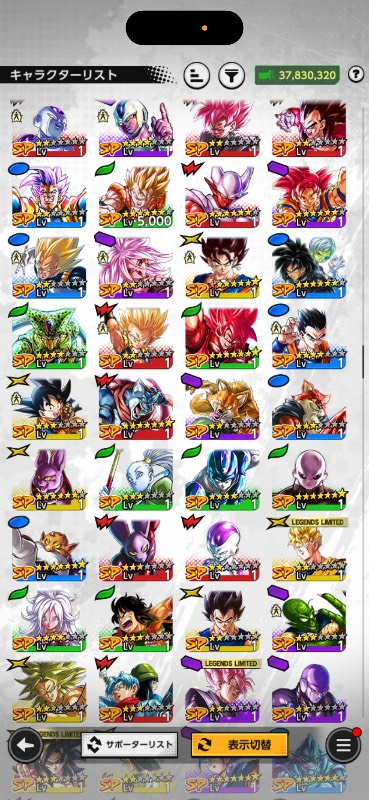This screenshot has height=800, width=369.
Task: Select the angel with staff green card
Action: point(136,480)
